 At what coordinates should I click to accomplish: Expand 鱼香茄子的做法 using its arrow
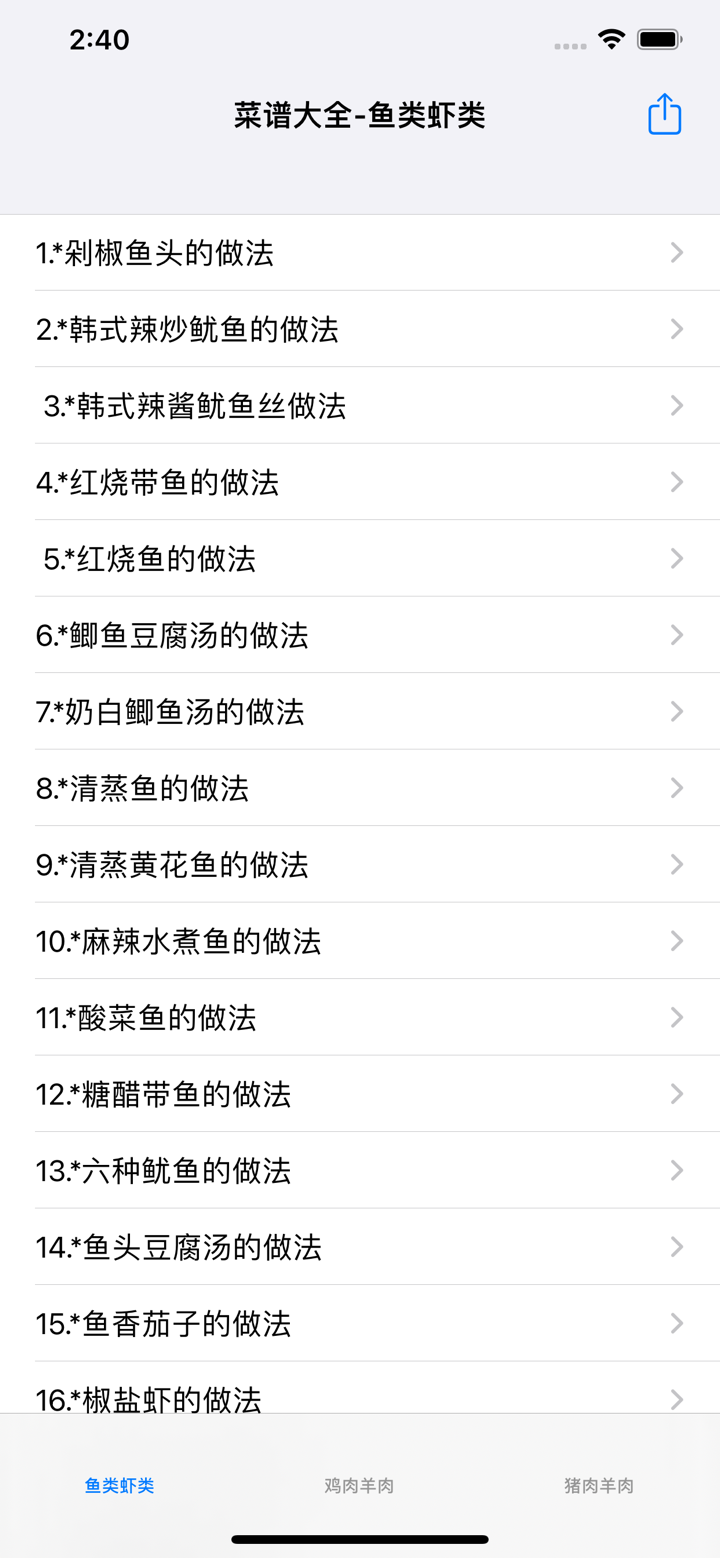tap(676, 1323)
